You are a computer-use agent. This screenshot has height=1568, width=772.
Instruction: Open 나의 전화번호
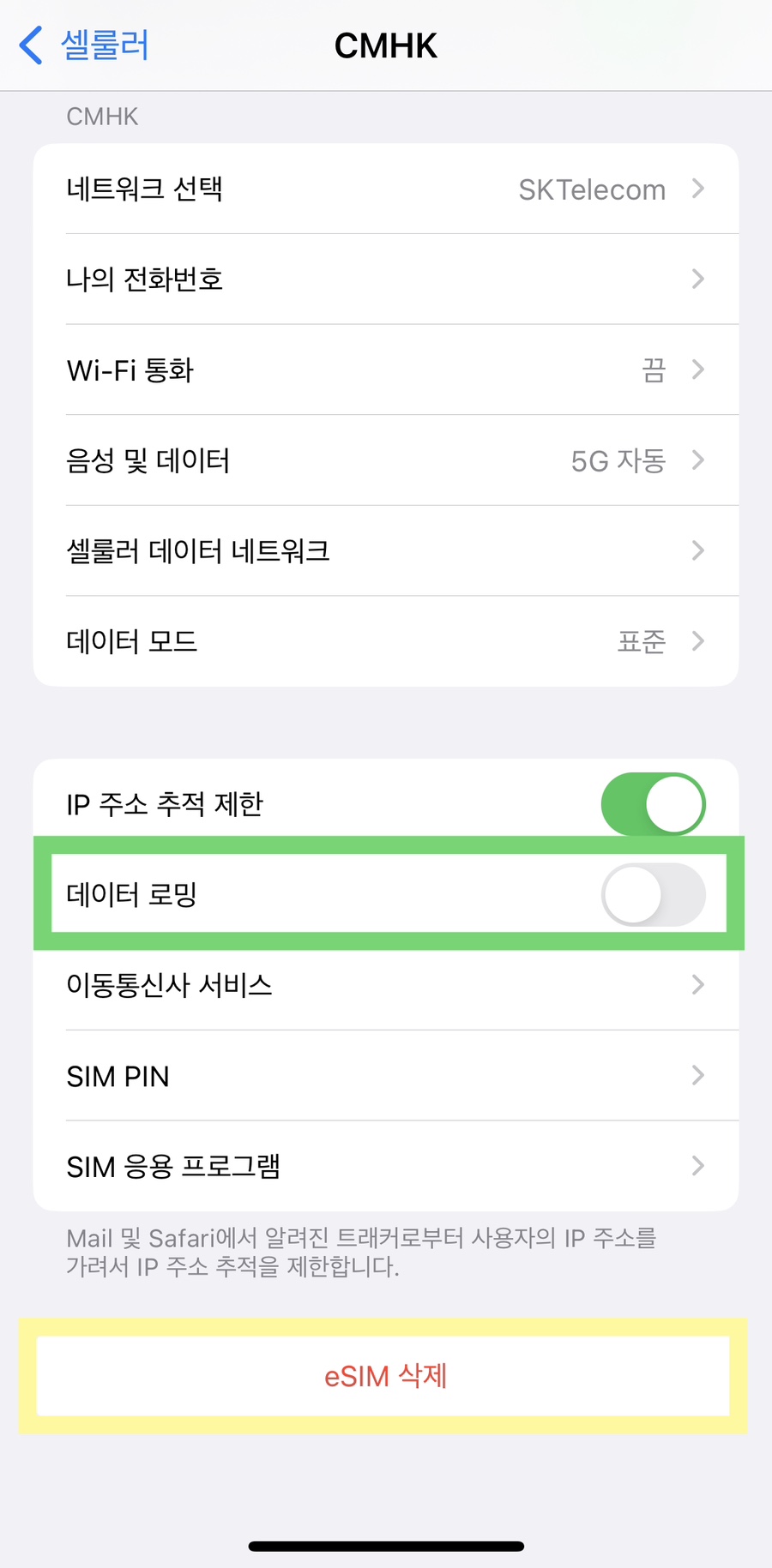pos(386,279)
